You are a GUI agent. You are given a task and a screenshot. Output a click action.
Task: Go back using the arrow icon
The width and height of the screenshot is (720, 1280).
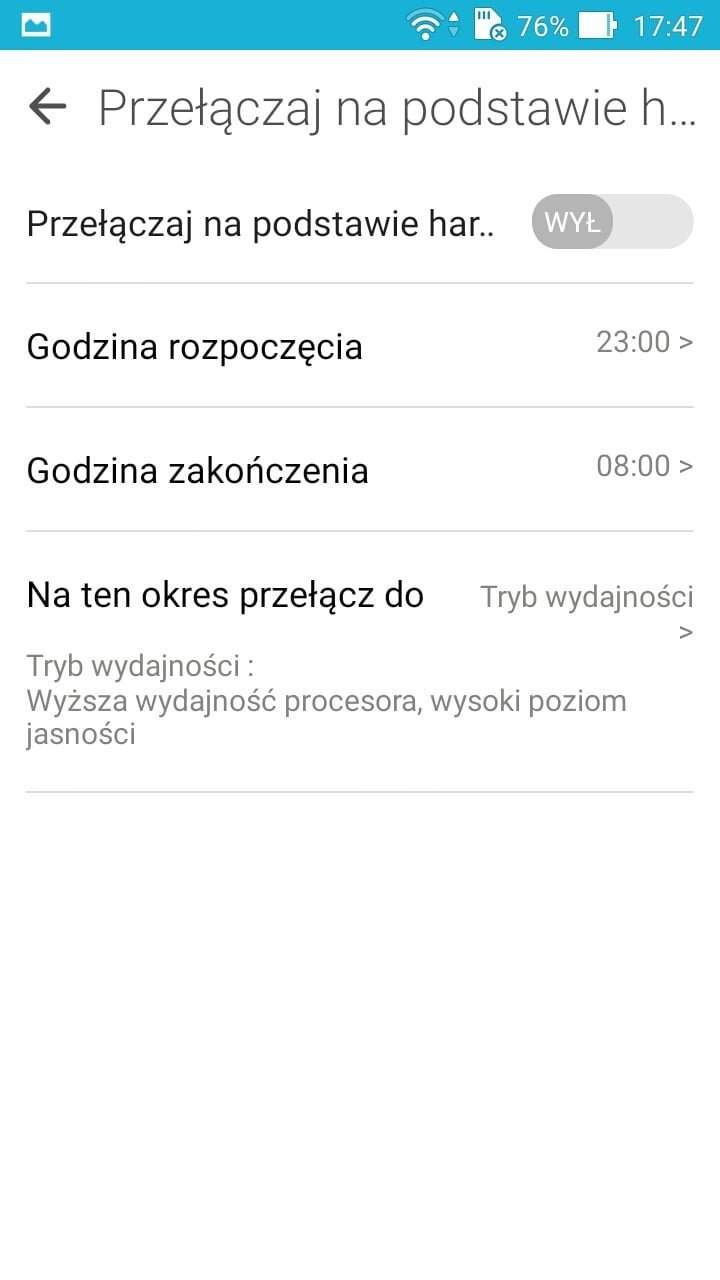tap(47, 106)
